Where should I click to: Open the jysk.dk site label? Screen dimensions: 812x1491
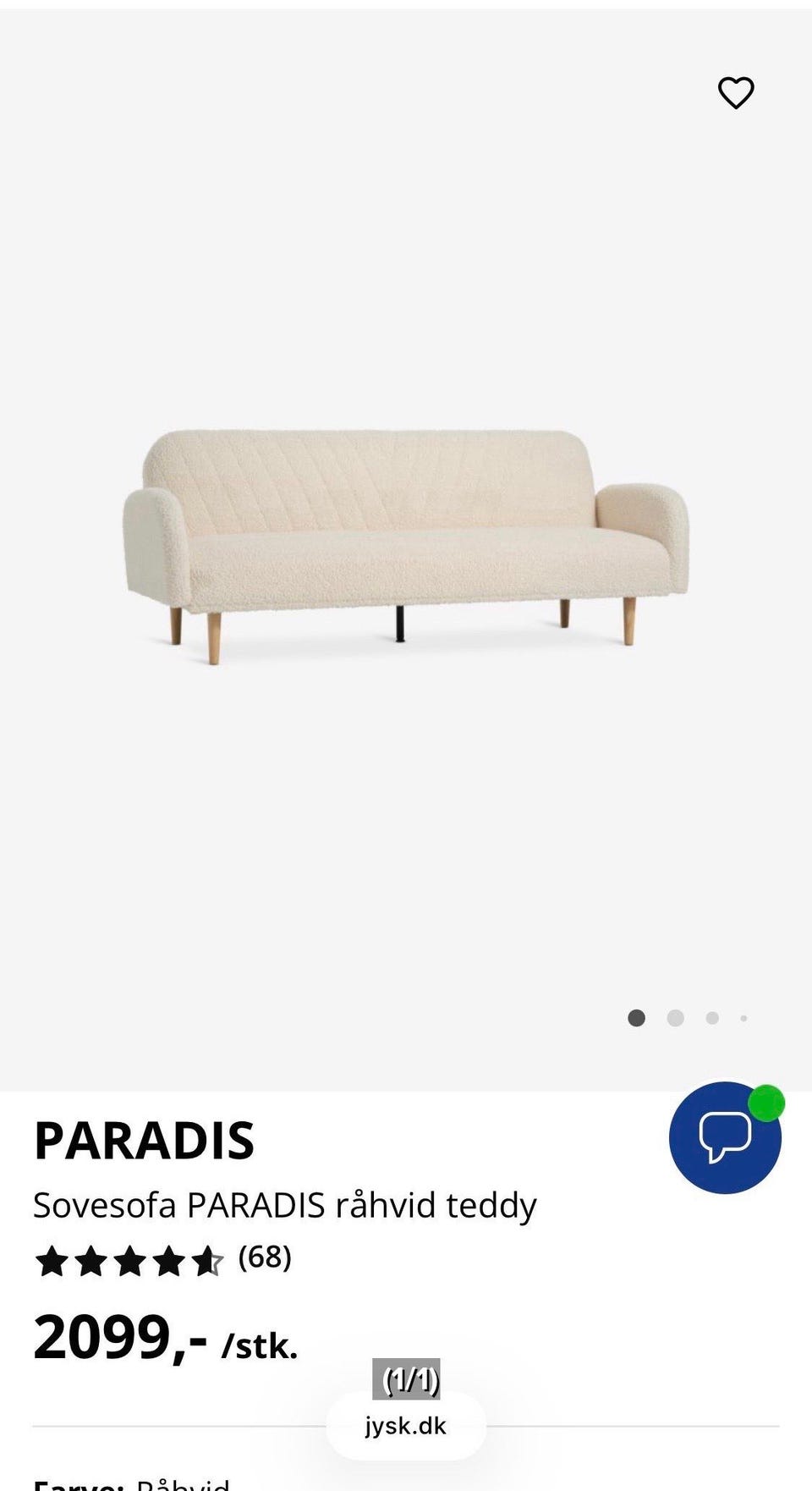406,1425
